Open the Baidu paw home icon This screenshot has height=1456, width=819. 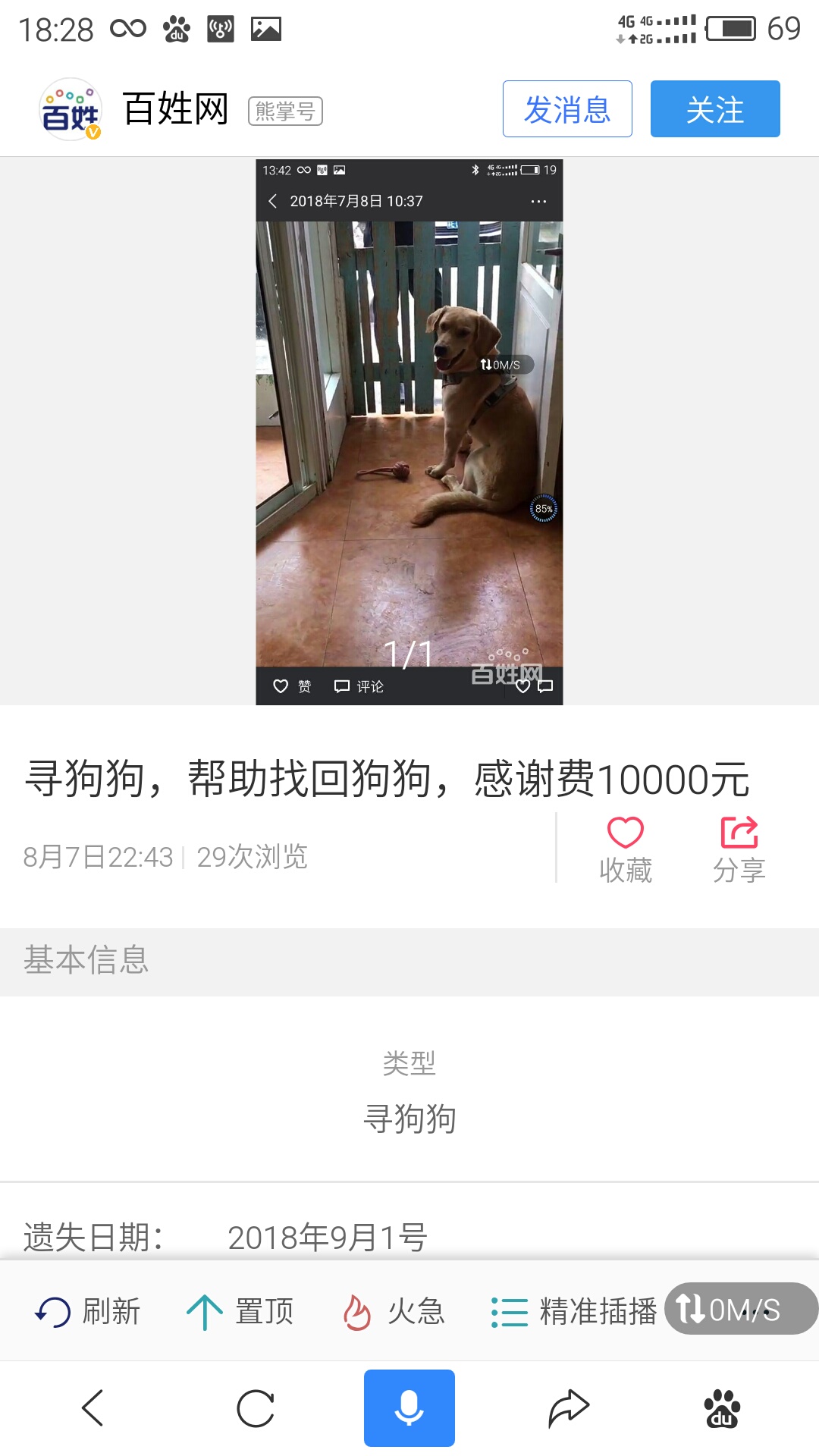722,1408
